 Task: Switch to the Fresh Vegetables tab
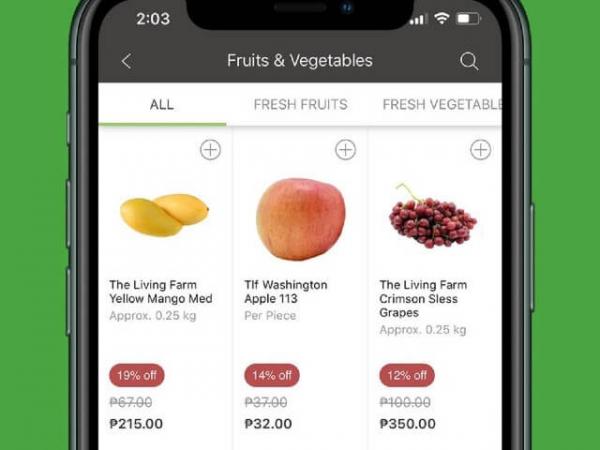tap(441, 104)
